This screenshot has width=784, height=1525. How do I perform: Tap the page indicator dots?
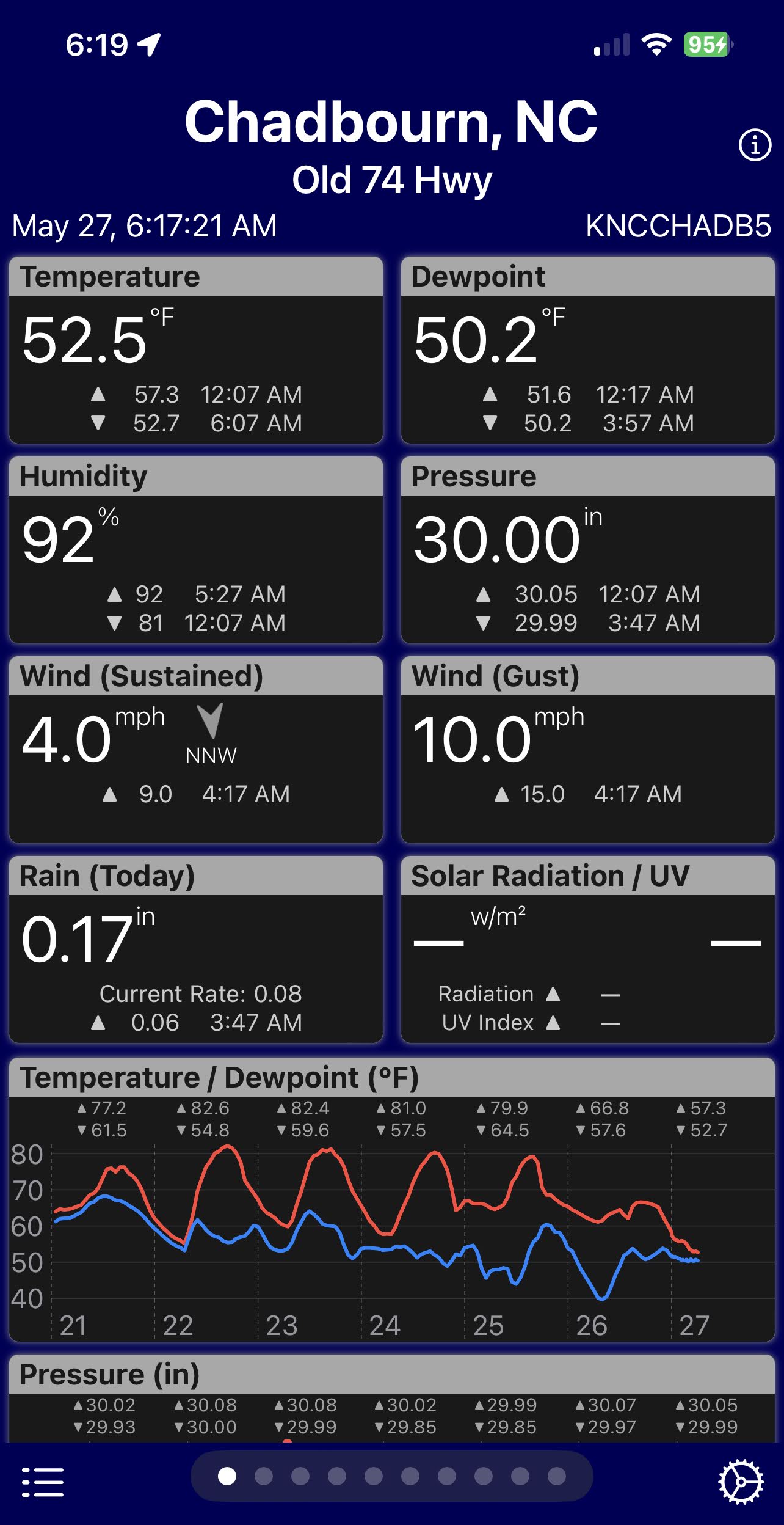coord(391,1476)
